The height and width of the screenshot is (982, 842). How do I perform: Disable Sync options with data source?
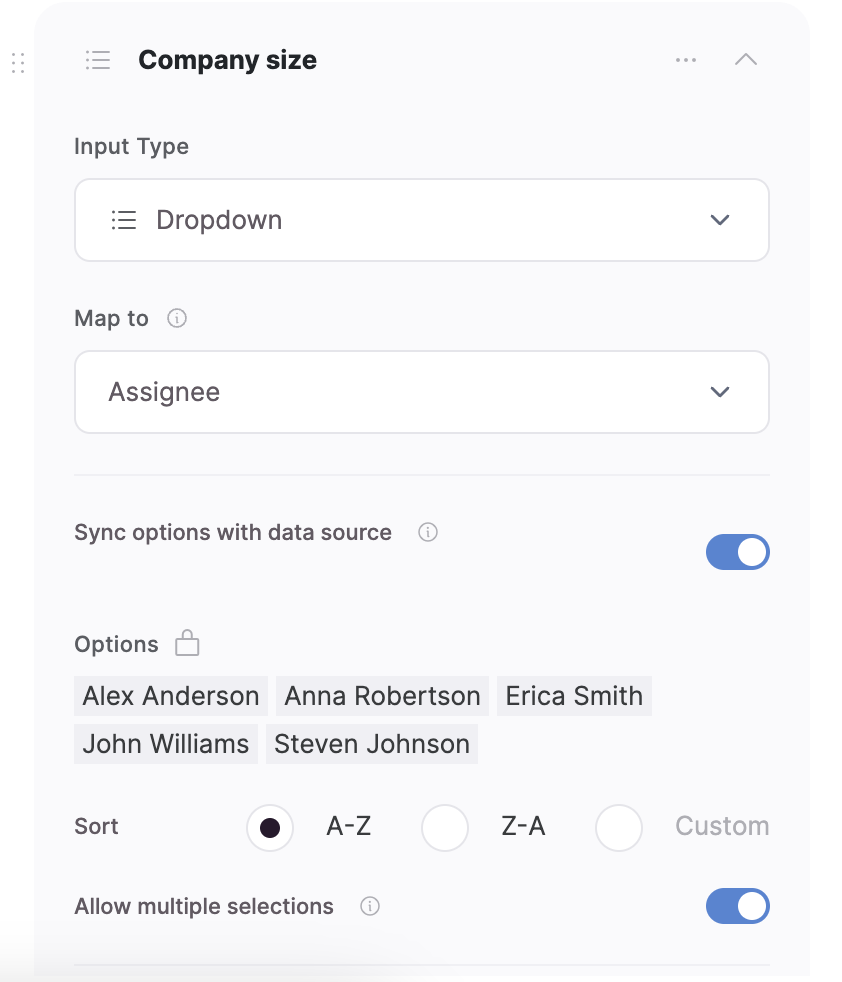point(738,551)
